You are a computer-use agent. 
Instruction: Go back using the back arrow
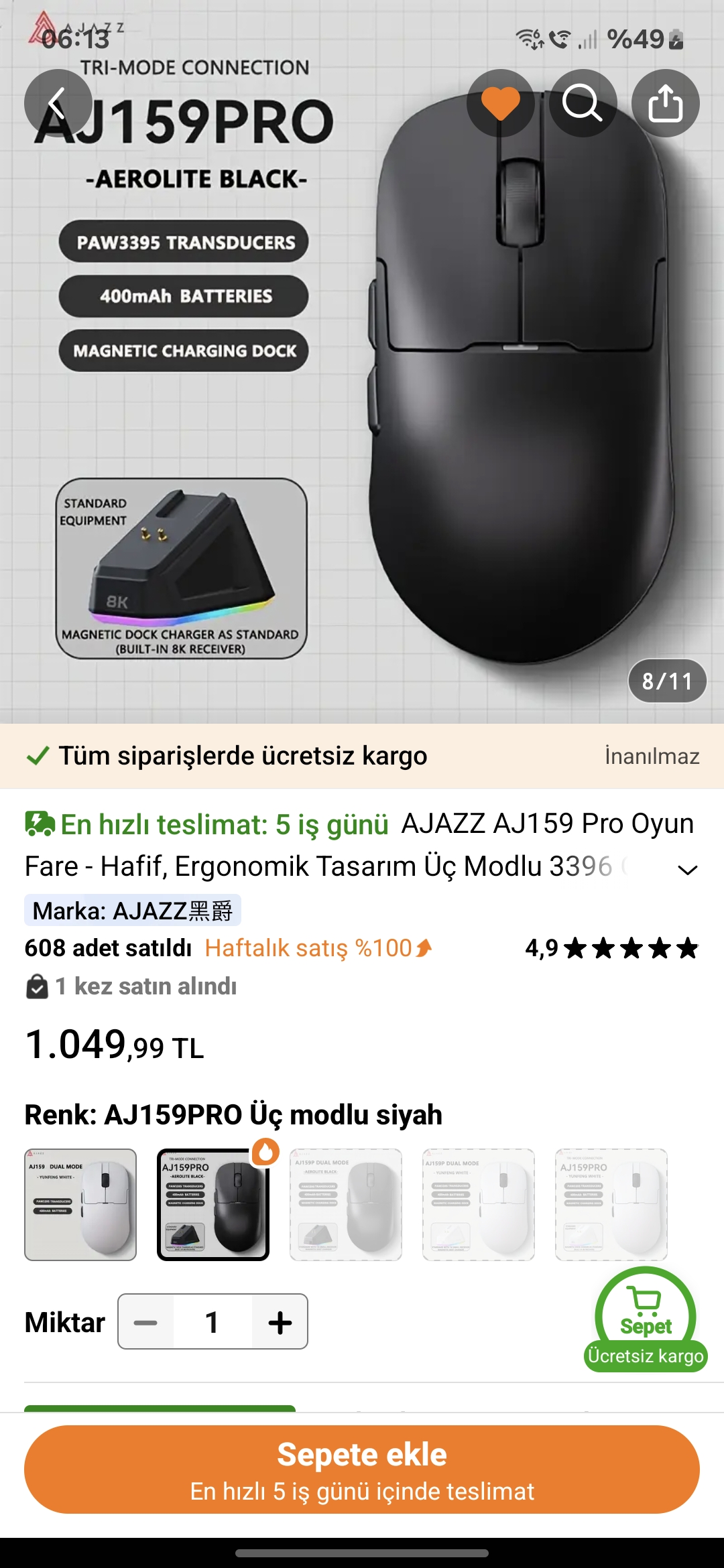58,103
